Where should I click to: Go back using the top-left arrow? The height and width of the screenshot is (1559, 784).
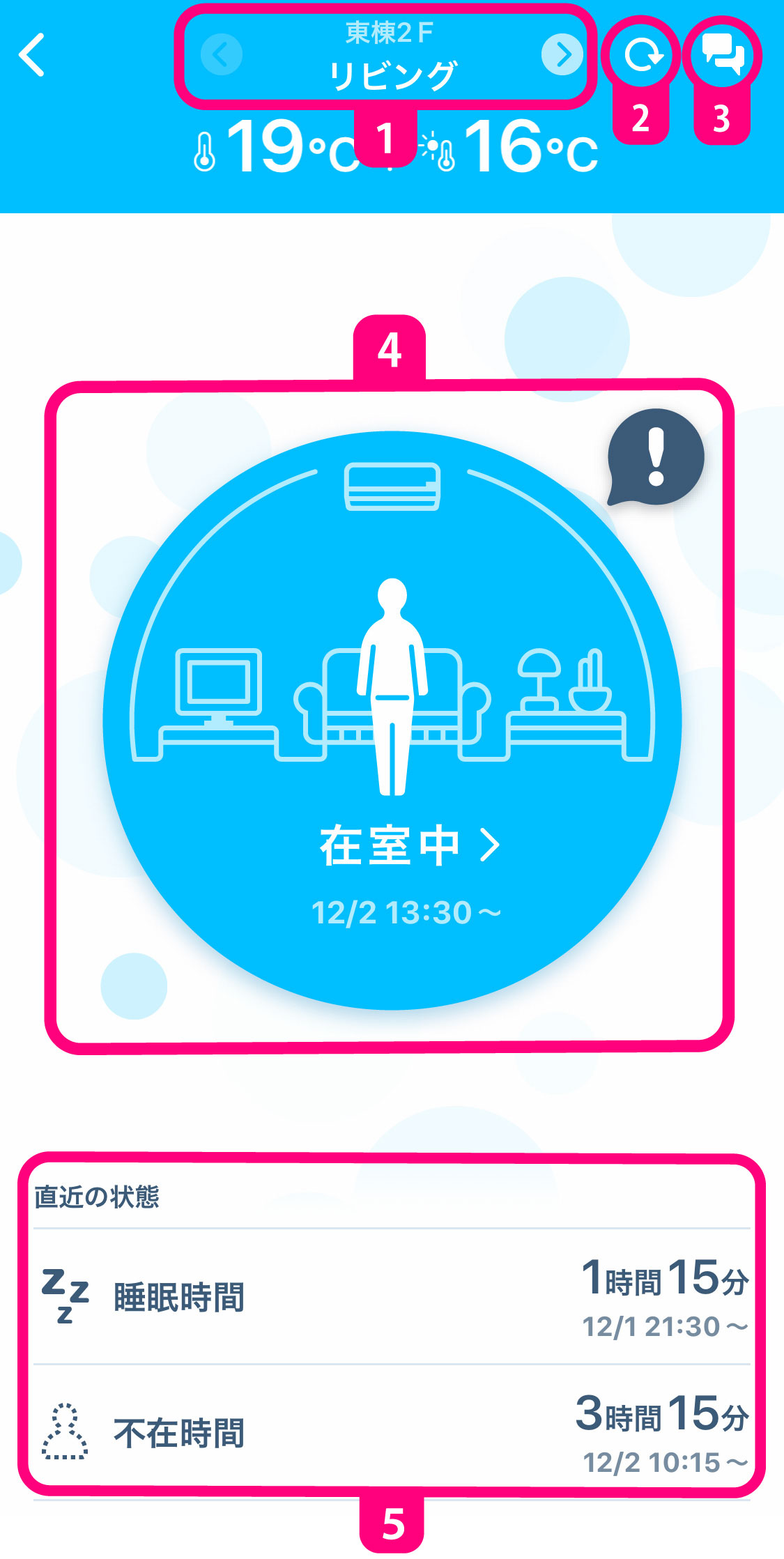point(32,54)
